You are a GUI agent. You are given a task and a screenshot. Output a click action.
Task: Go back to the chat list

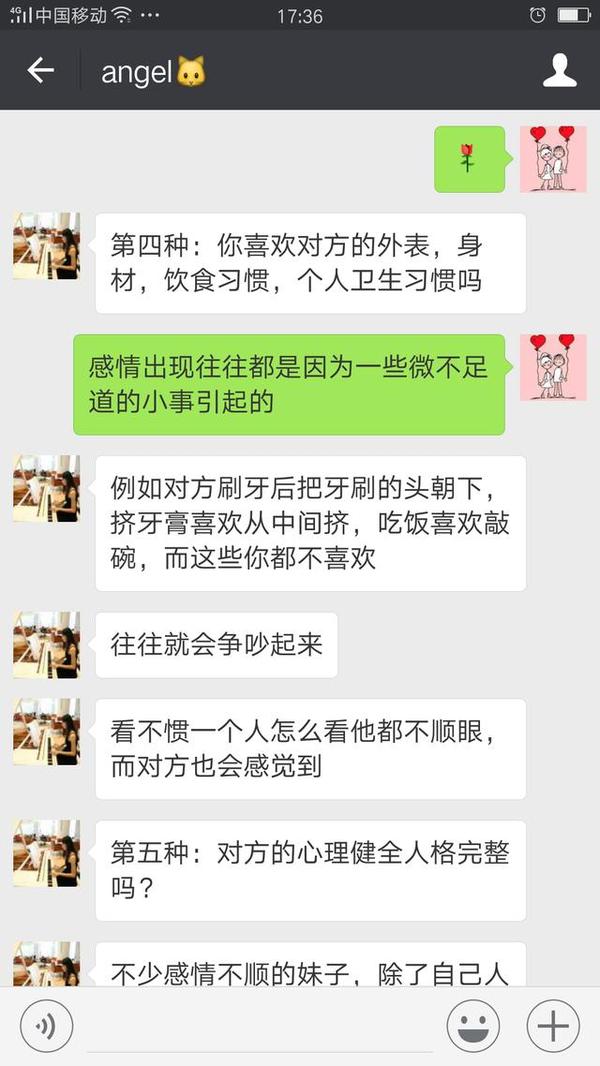click(x=40, y=70)
